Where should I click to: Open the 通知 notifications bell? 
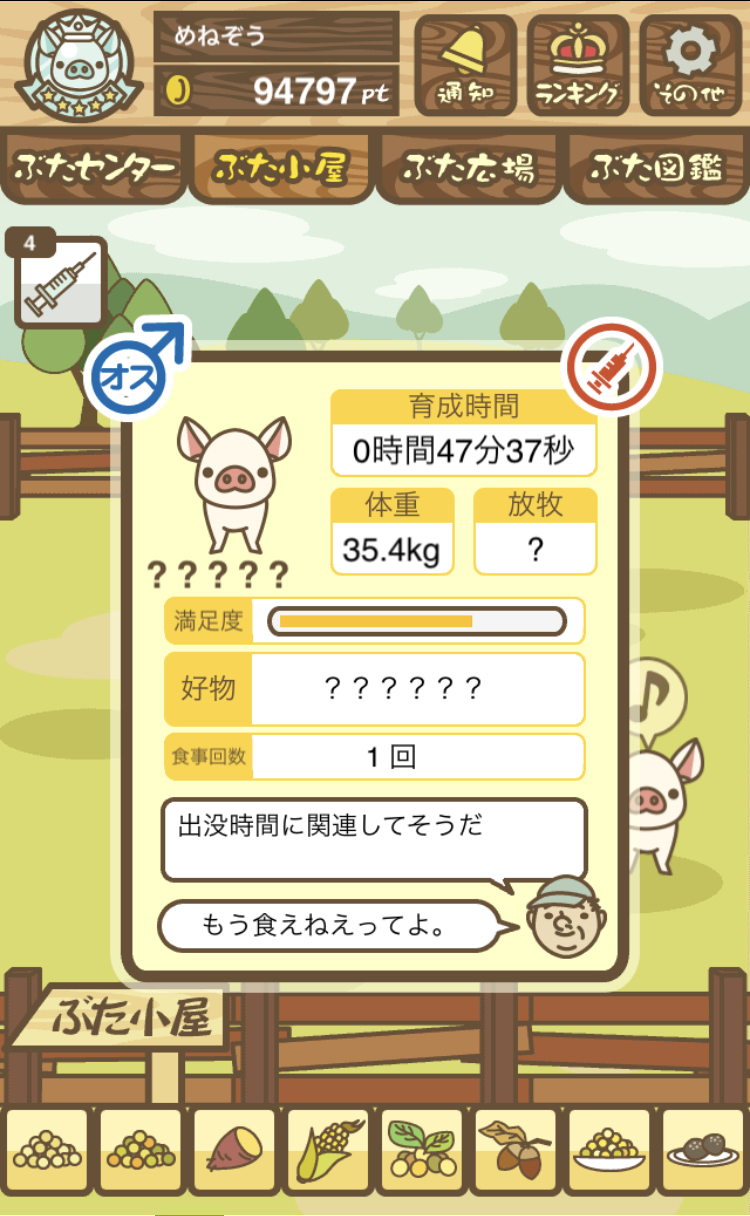click(466, 65)
